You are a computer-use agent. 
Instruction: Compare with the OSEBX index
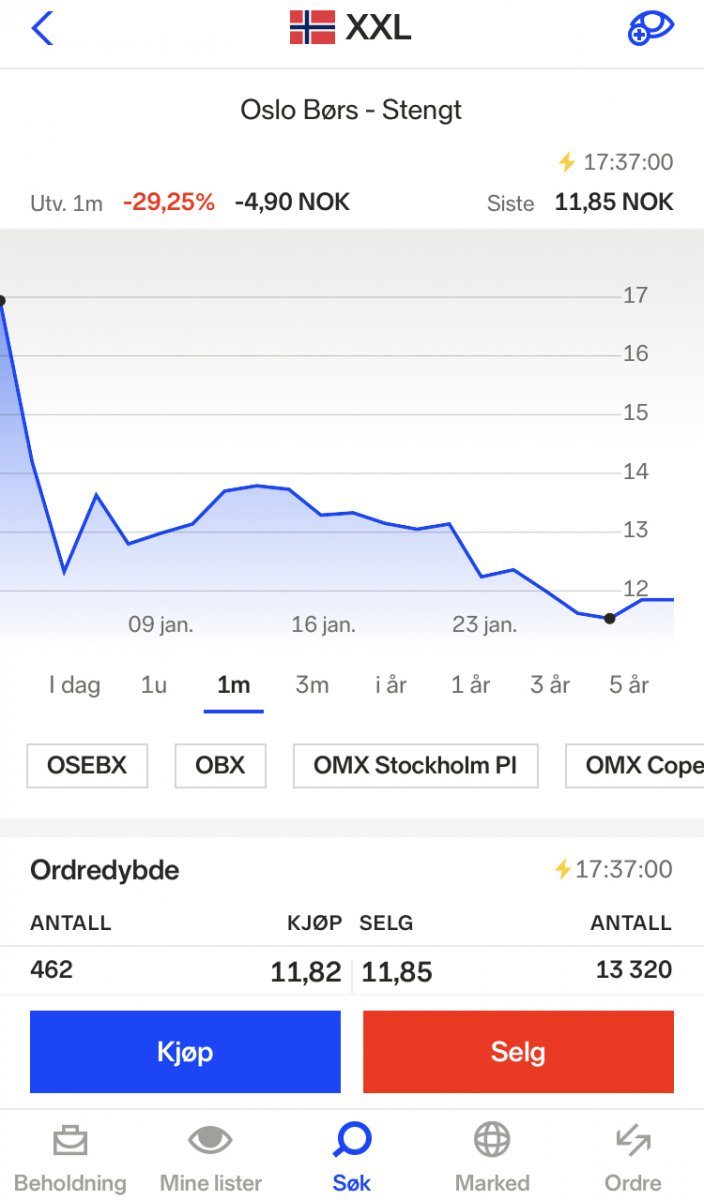(87, 766)
